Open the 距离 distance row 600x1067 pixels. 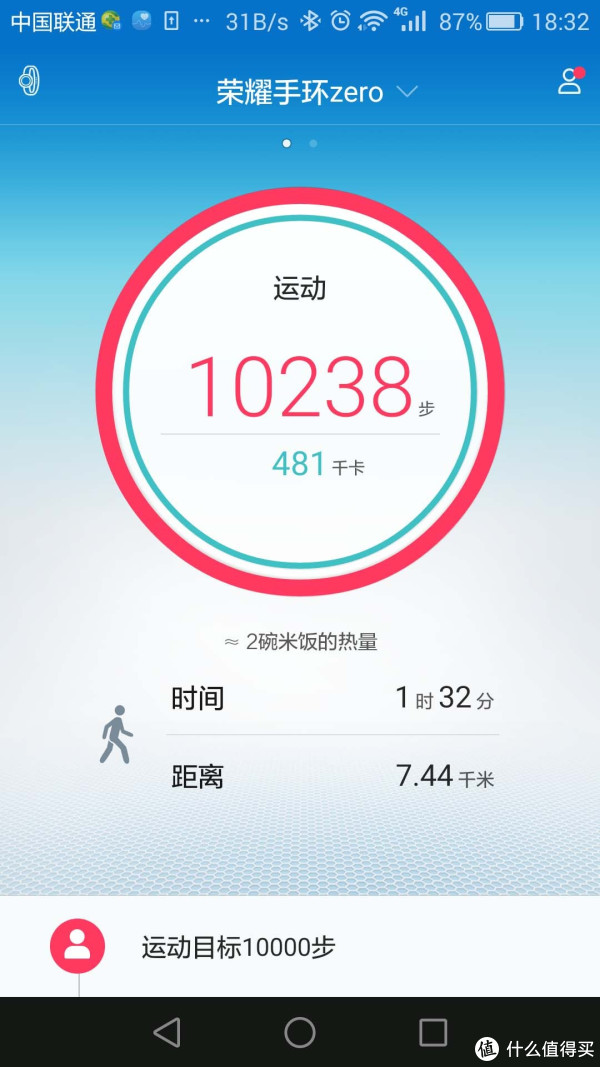pyautogui.click(x=332, y=775)
